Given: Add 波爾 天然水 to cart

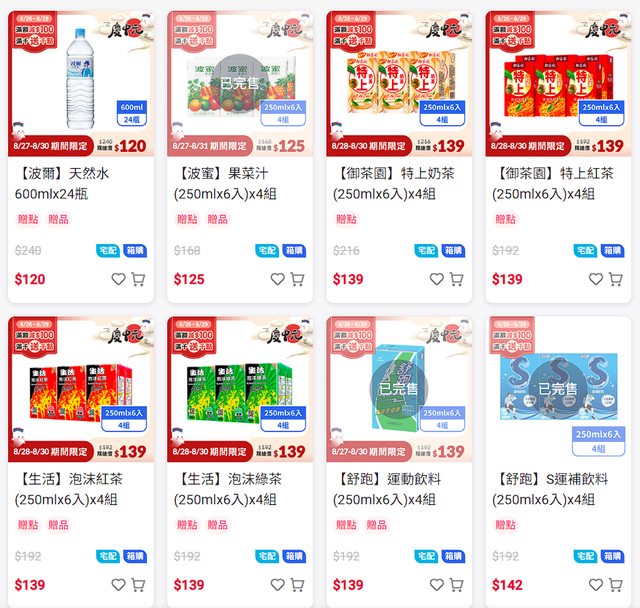Looking at the screenshot, I should (138, 279).
